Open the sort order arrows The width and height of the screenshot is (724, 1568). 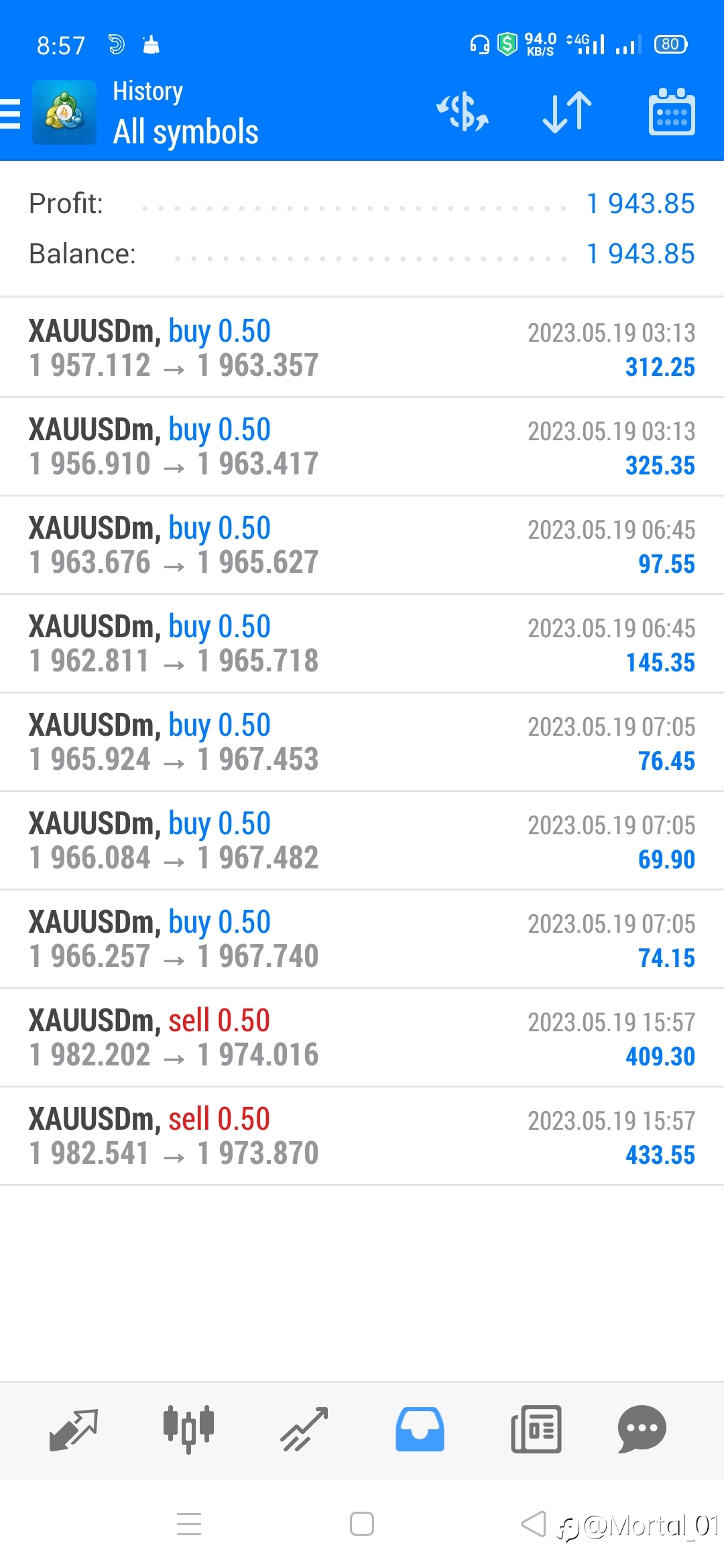[x=567, y=112]
